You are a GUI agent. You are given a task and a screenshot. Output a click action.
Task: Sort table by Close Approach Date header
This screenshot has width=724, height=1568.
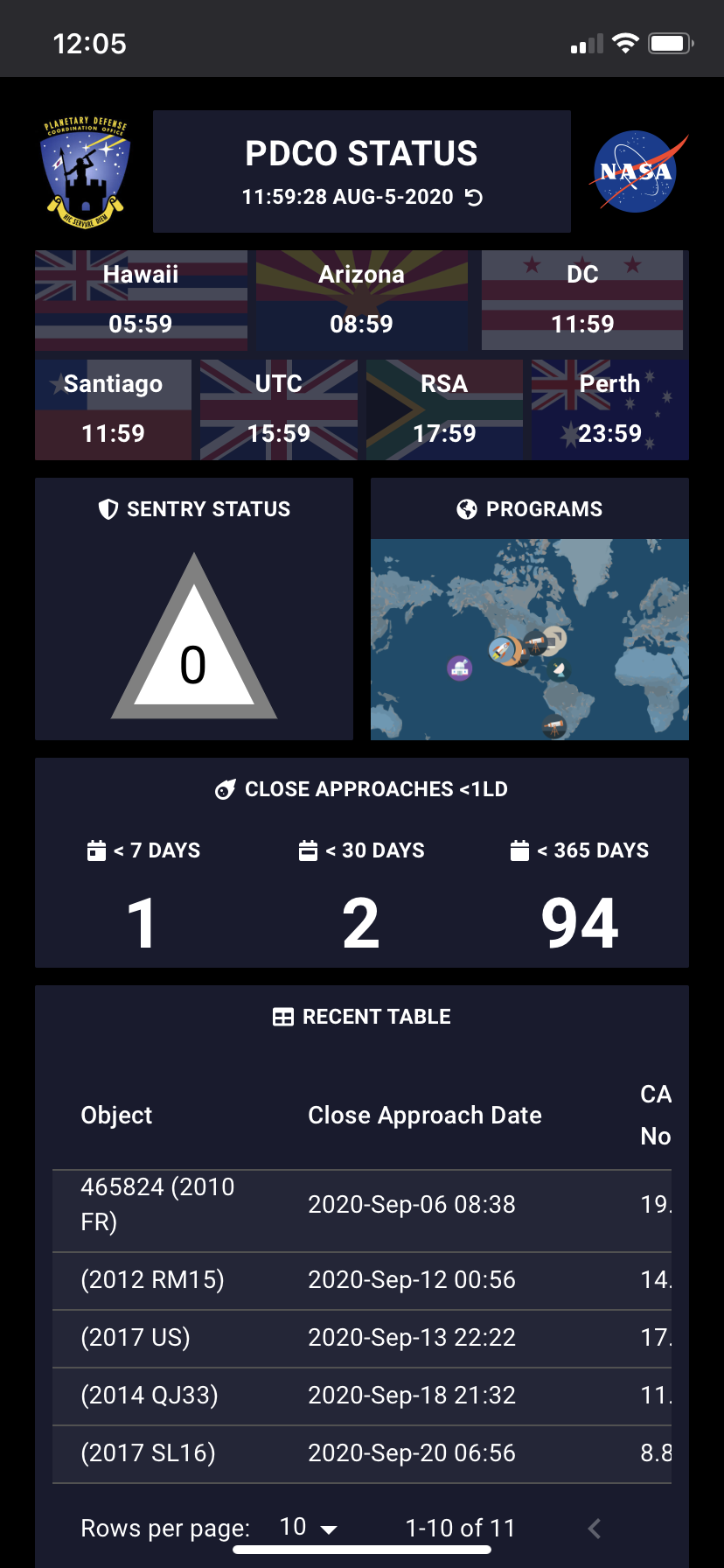425,1115
